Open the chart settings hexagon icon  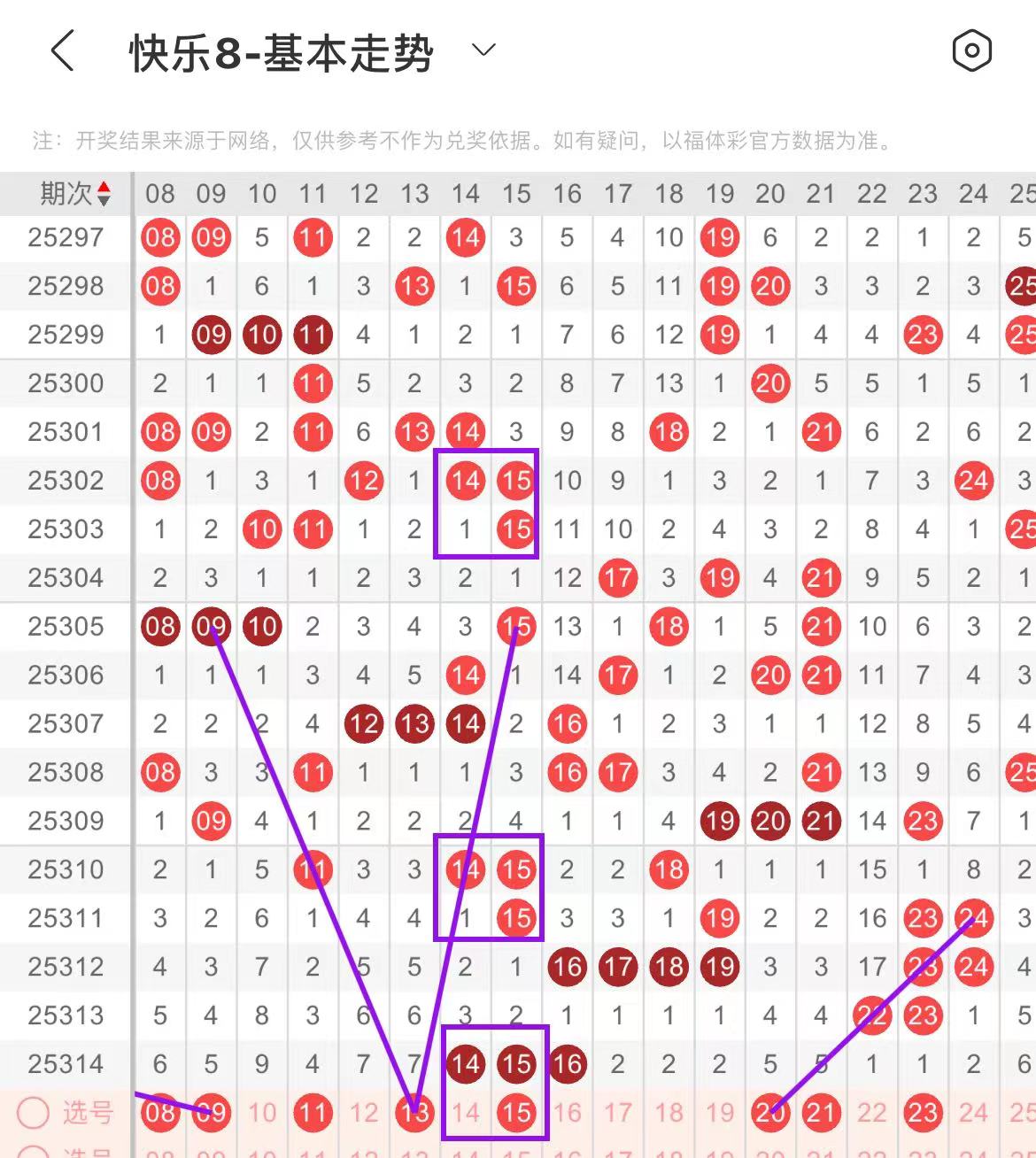tap(971, 50)
